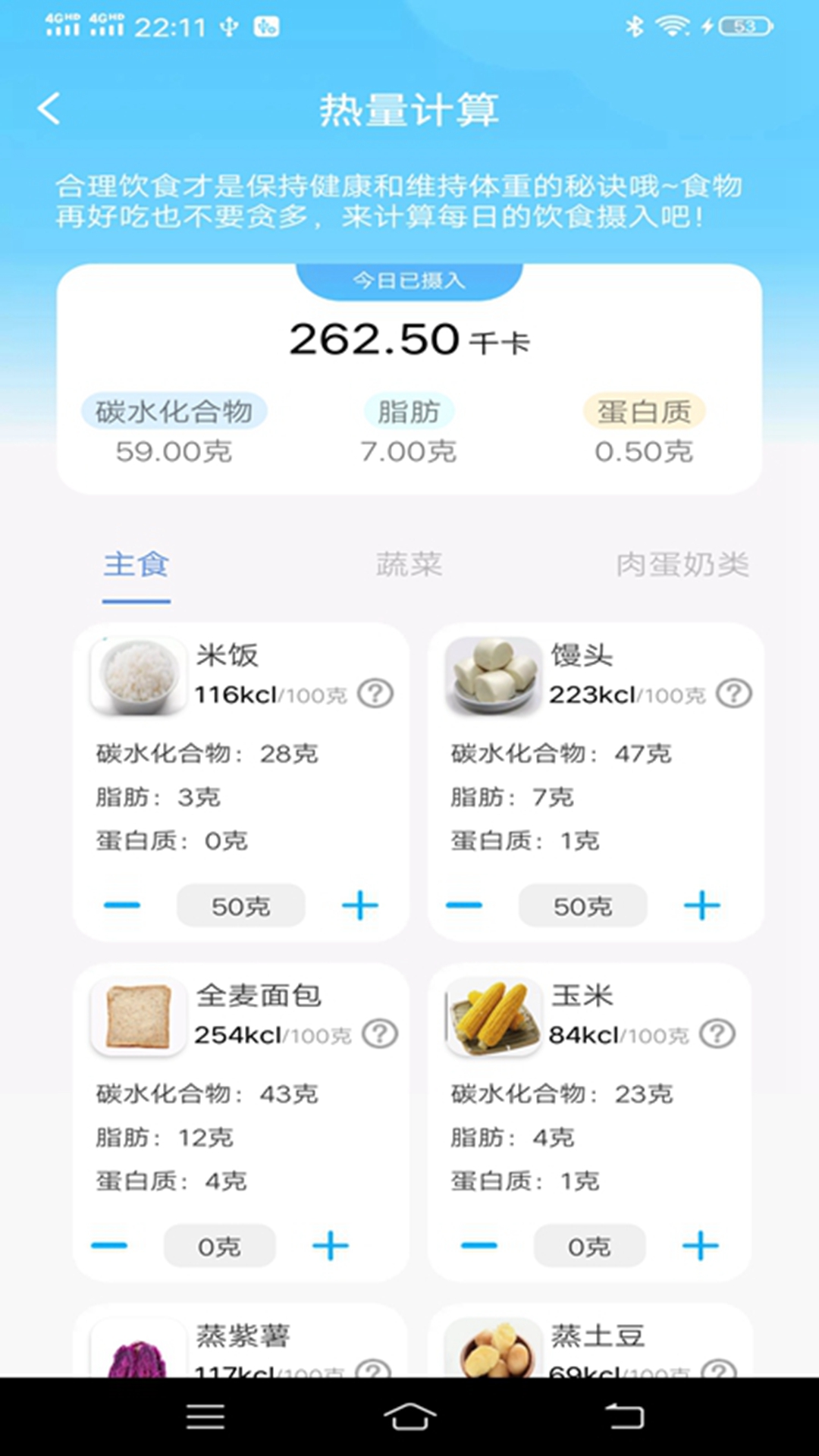The image size is (819, 1456).
Task: Select the 主食 tab
Action: coord(136,565)
